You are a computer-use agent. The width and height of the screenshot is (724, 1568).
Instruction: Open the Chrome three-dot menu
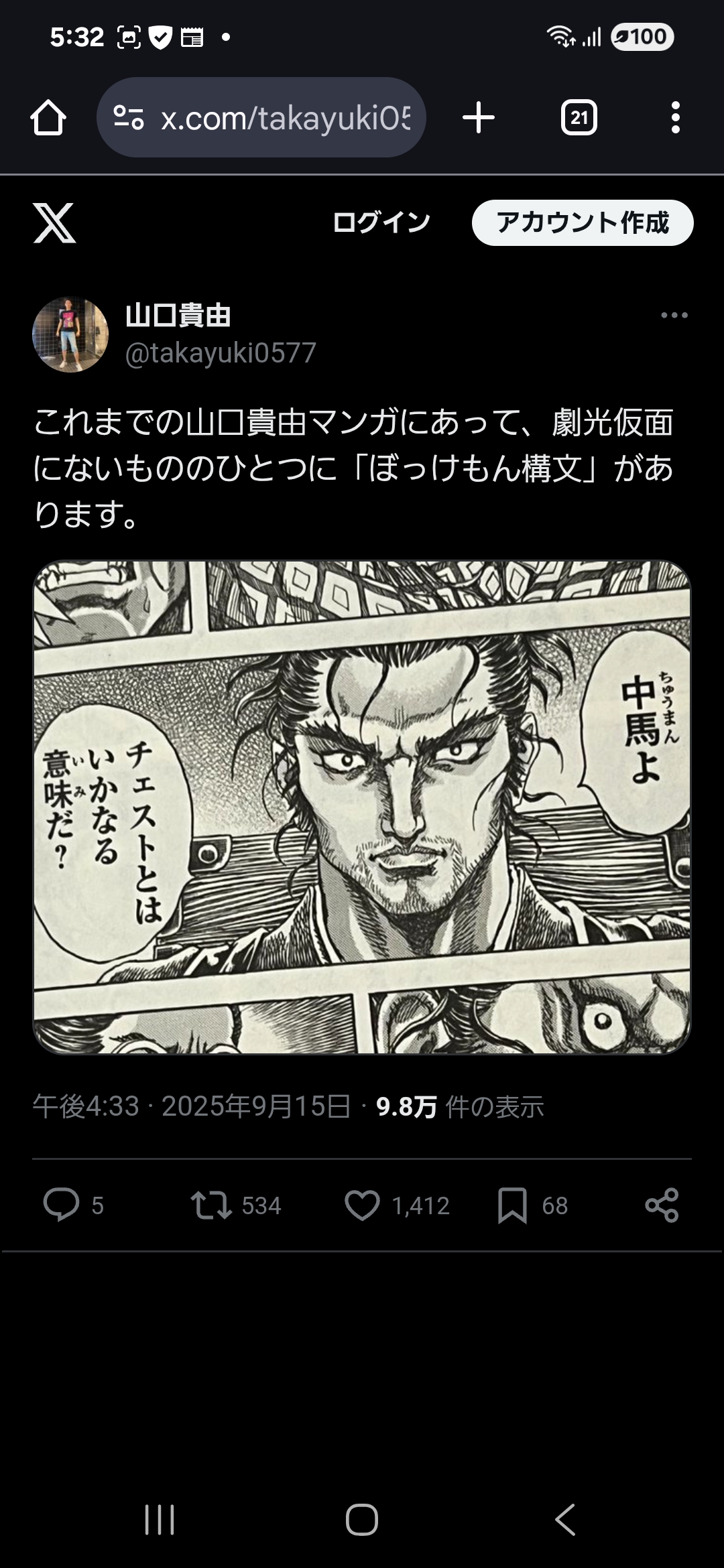(675, 118)
